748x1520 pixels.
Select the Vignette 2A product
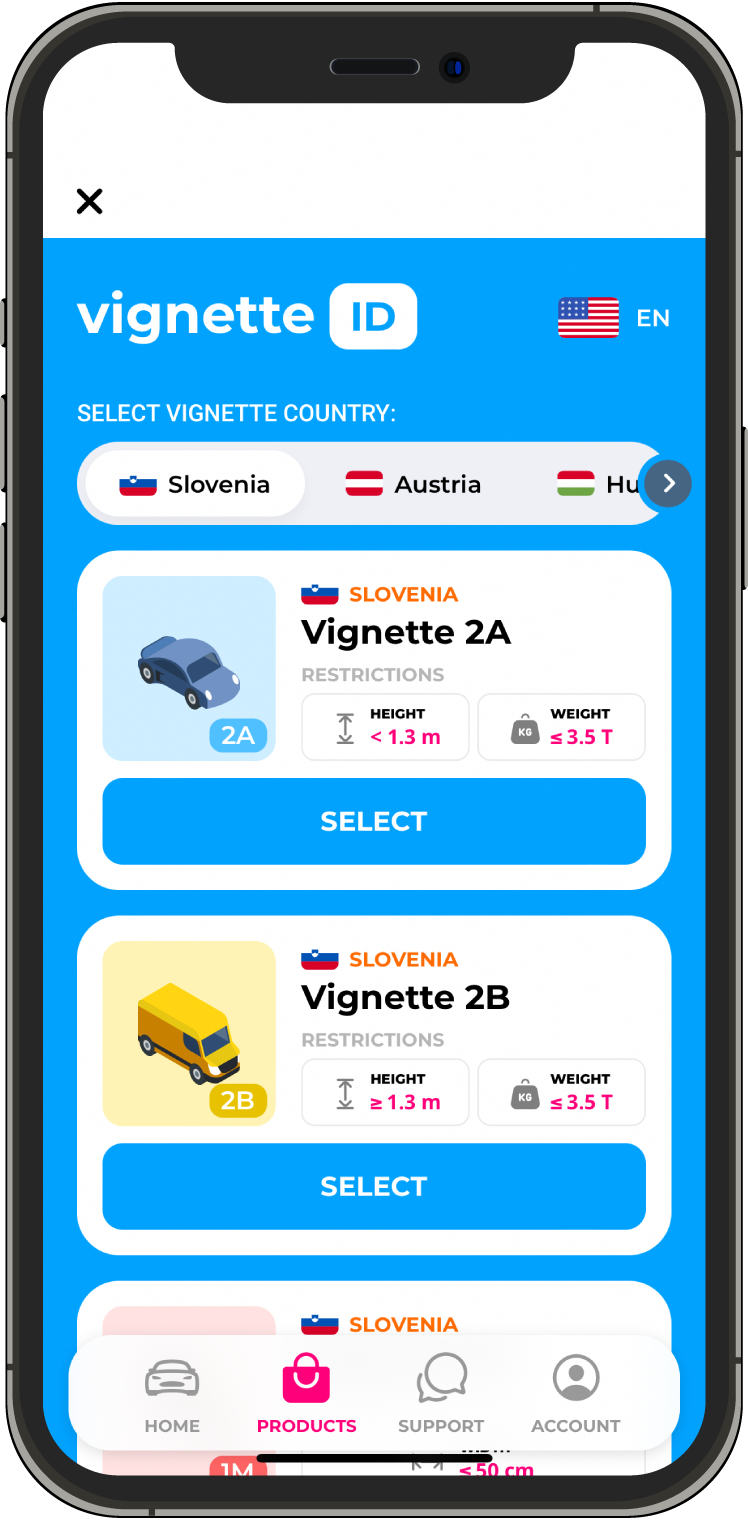coord(374,821)
